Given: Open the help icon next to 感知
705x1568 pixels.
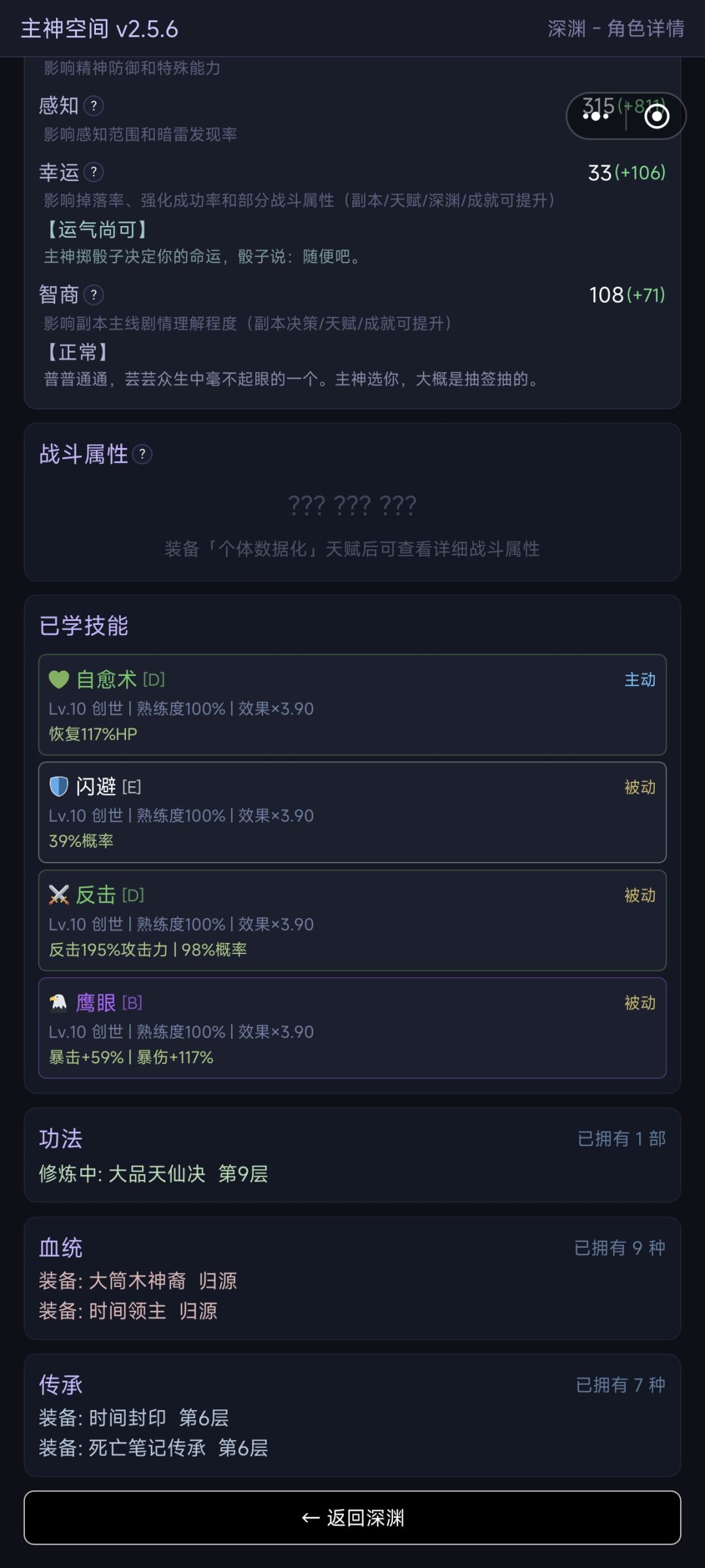Looking at the screenshot, I should pyautogui.click(x=94, y=106).
